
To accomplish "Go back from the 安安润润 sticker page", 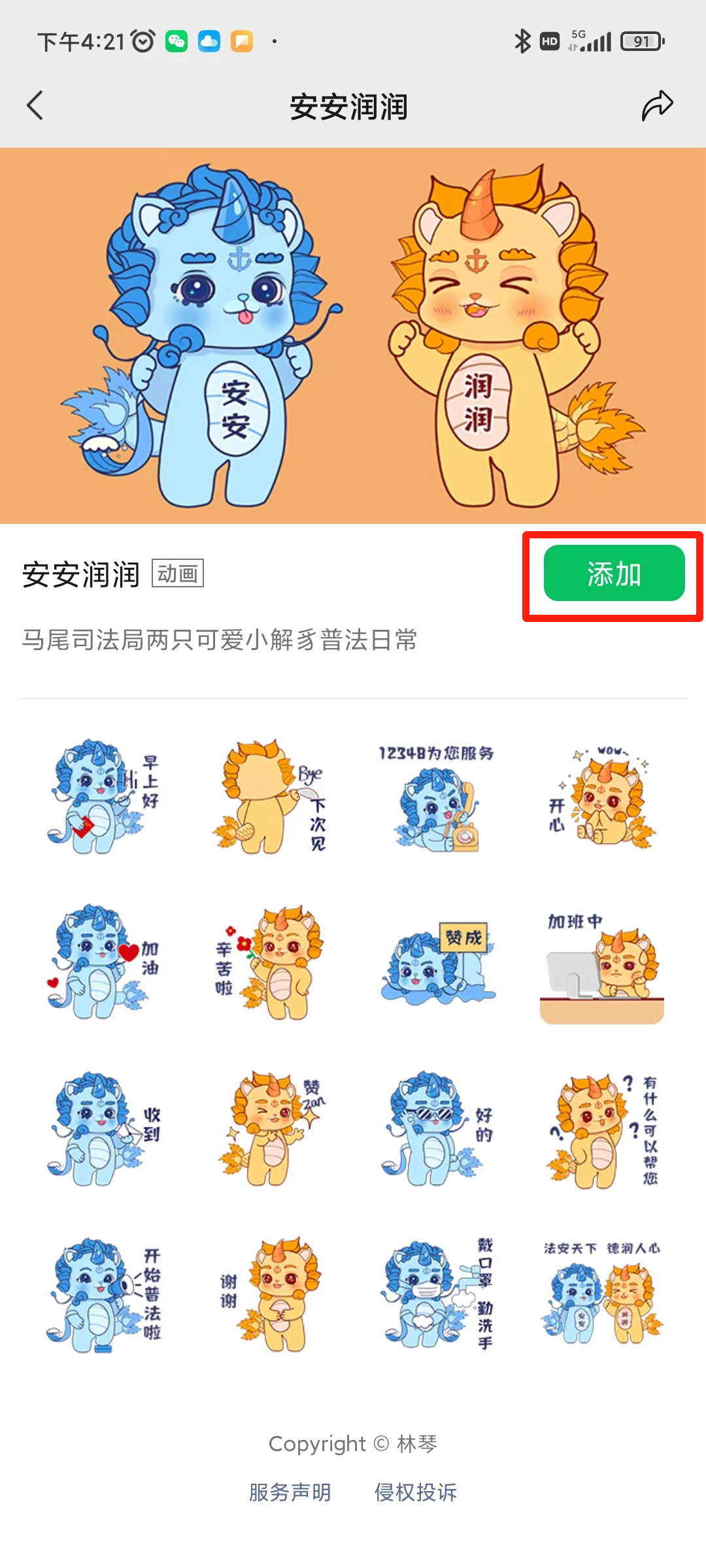I will 35,106.
